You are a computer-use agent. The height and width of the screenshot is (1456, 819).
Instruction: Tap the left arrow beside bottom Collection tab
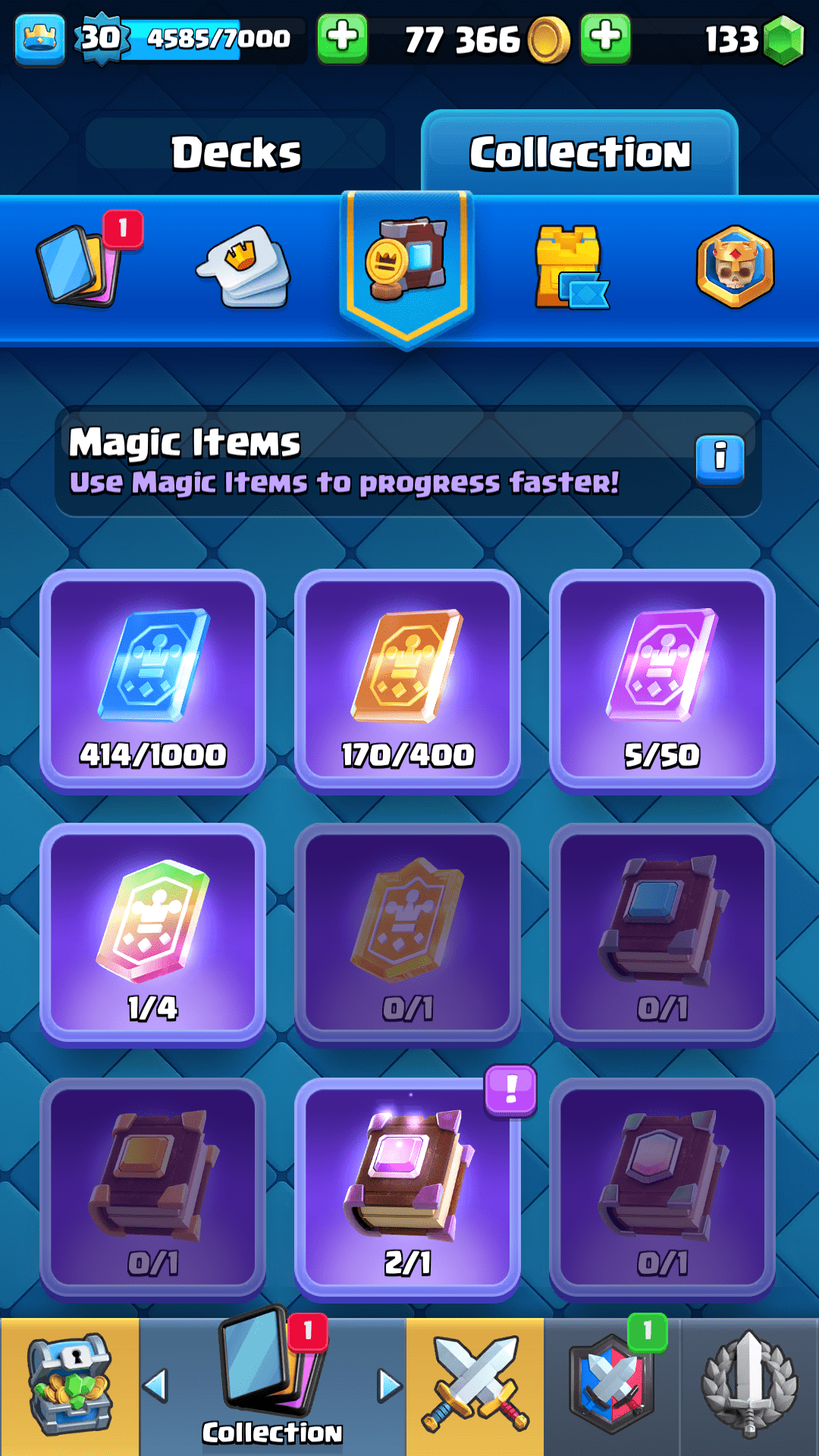[x=155, y=1385]
